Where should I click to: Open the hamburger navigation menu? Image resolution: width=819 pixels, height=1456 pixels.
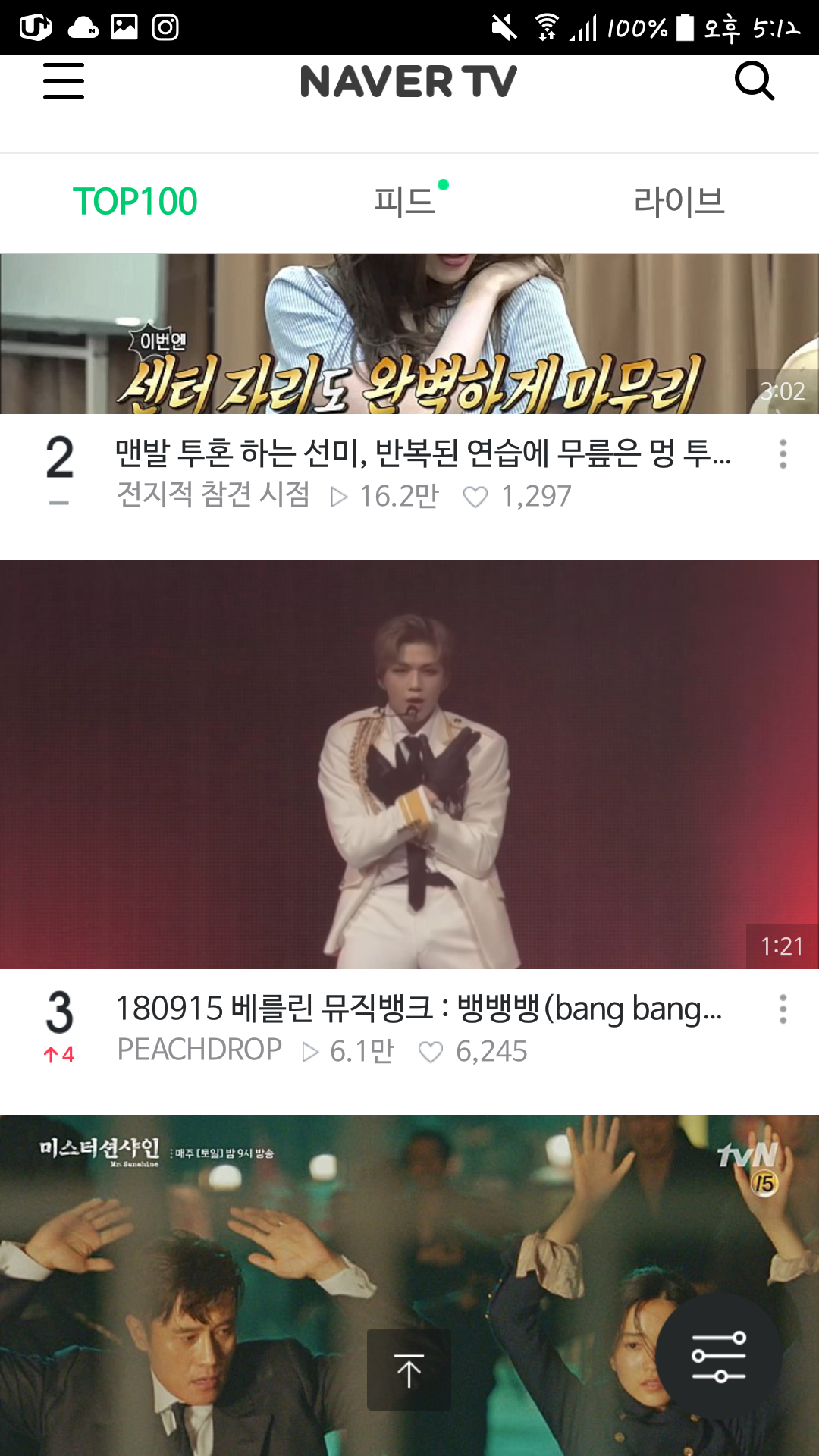(x=63, y=82)
